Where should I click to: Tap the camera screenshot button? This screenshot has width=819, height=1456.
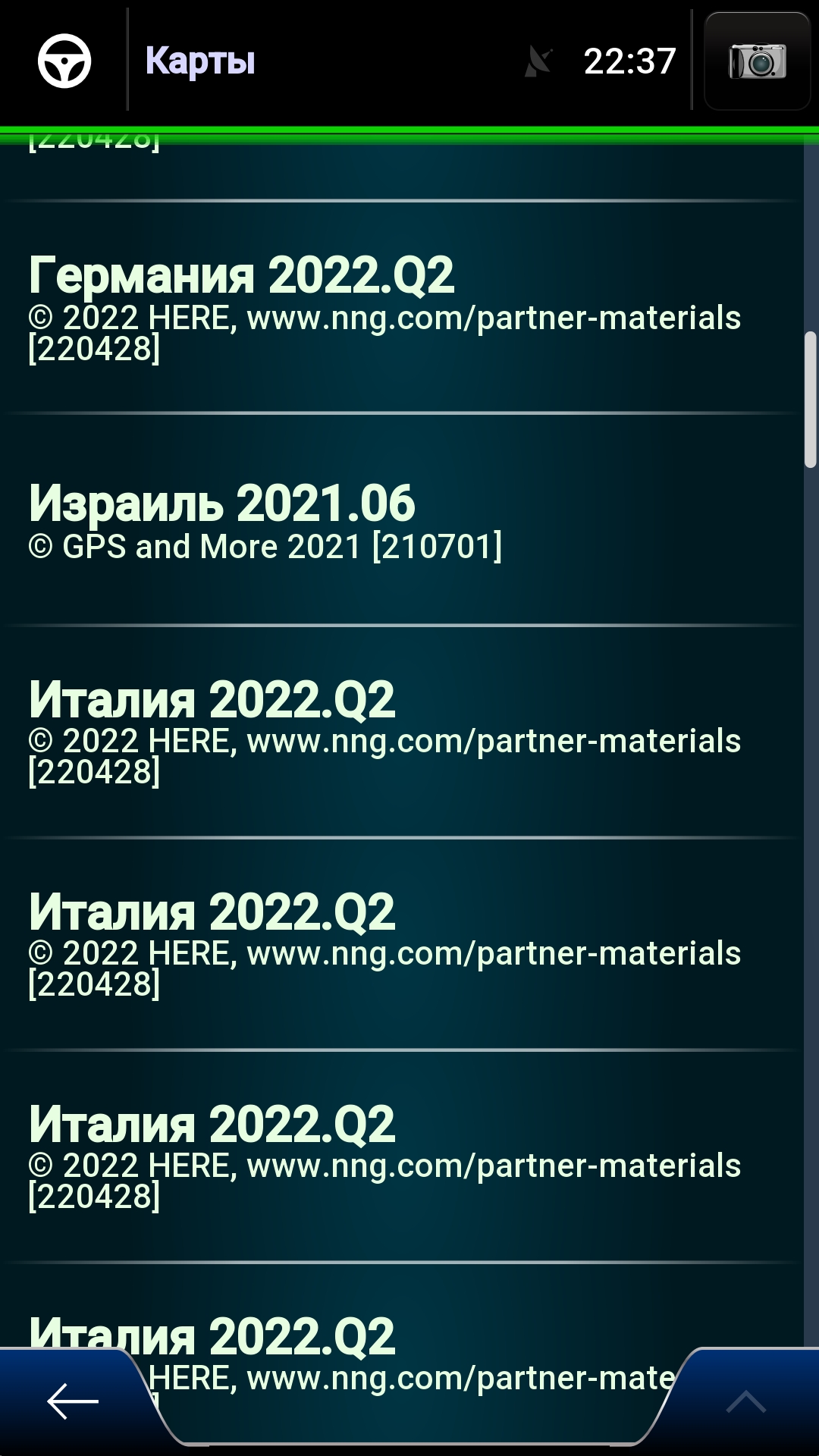tap(757, 61)
